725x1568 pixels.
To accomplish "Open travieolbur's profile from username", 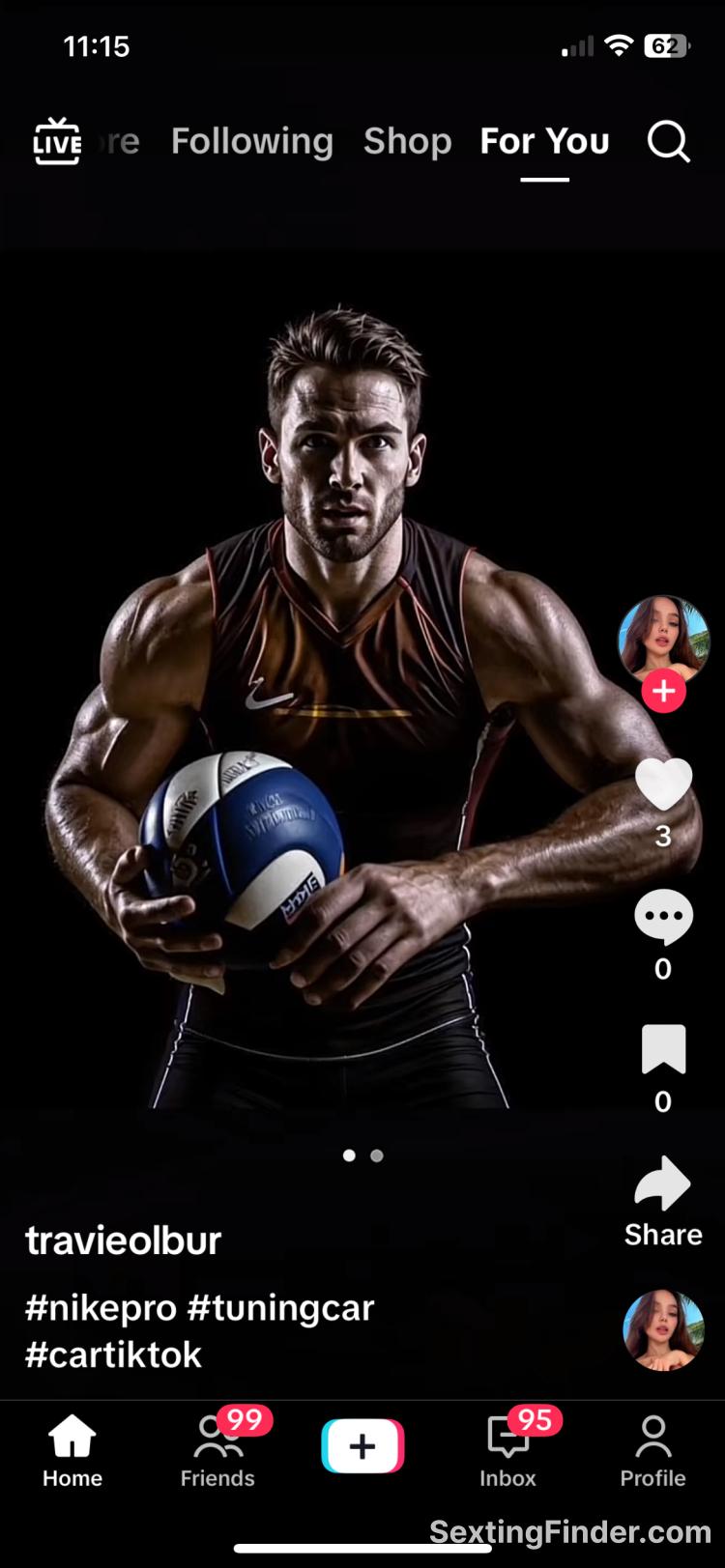I will point(124,1240).
